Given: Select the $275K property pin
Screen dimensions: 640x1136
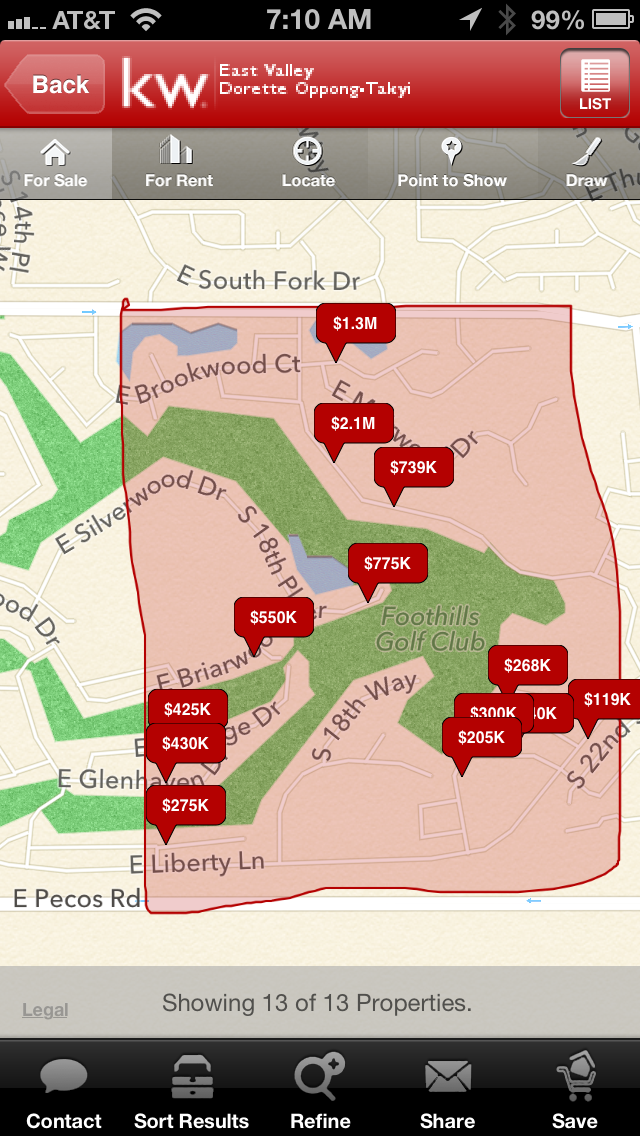Looking at the screenshot, I should [186, 805].
